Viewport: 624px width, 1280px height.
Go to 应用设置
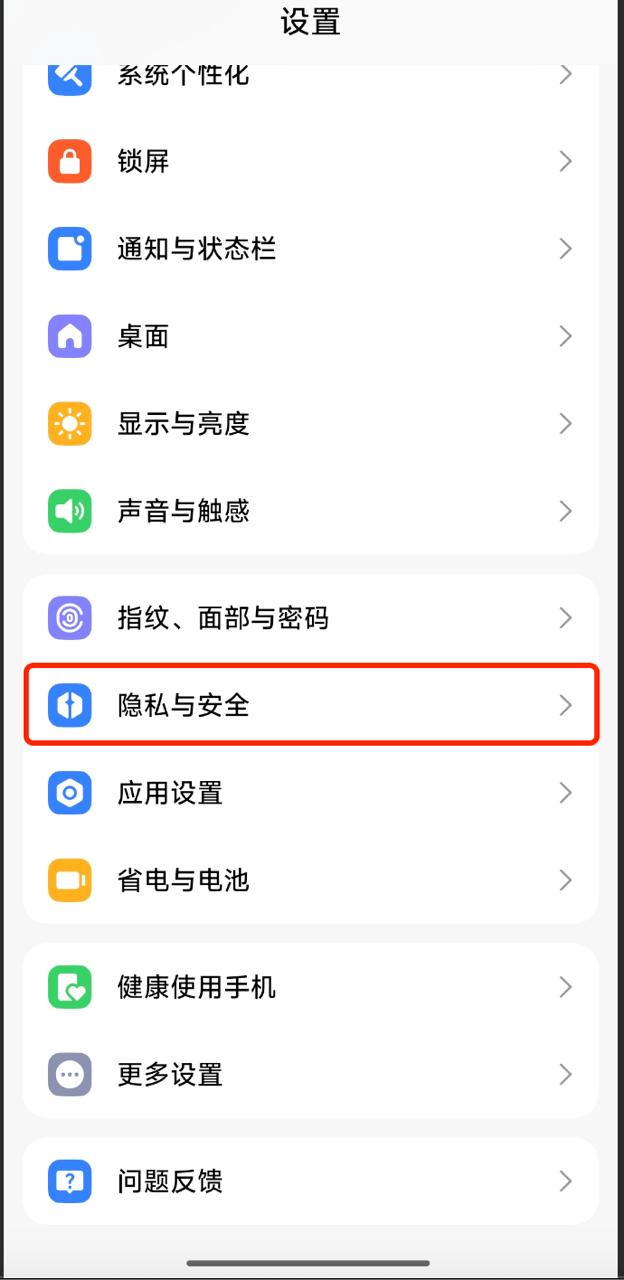coord(310,793)
